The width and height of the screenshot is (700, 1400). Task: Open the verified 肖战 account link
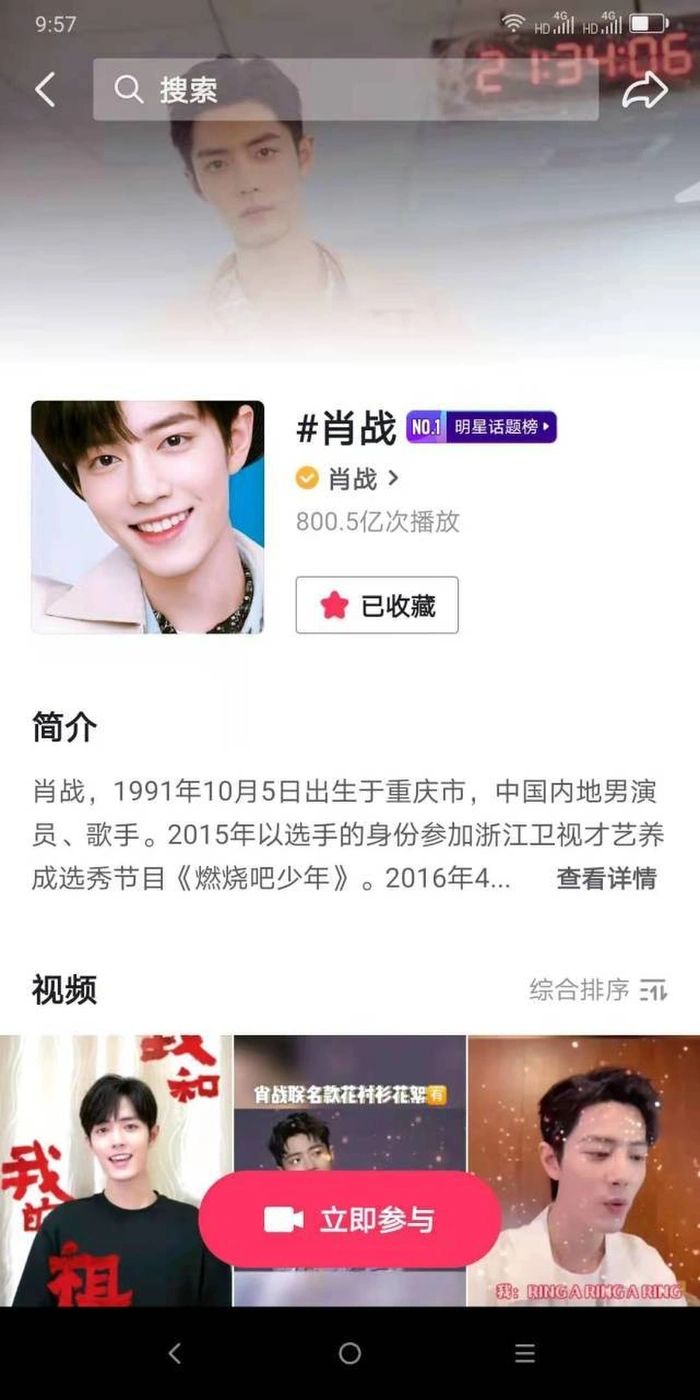point(350,479)
